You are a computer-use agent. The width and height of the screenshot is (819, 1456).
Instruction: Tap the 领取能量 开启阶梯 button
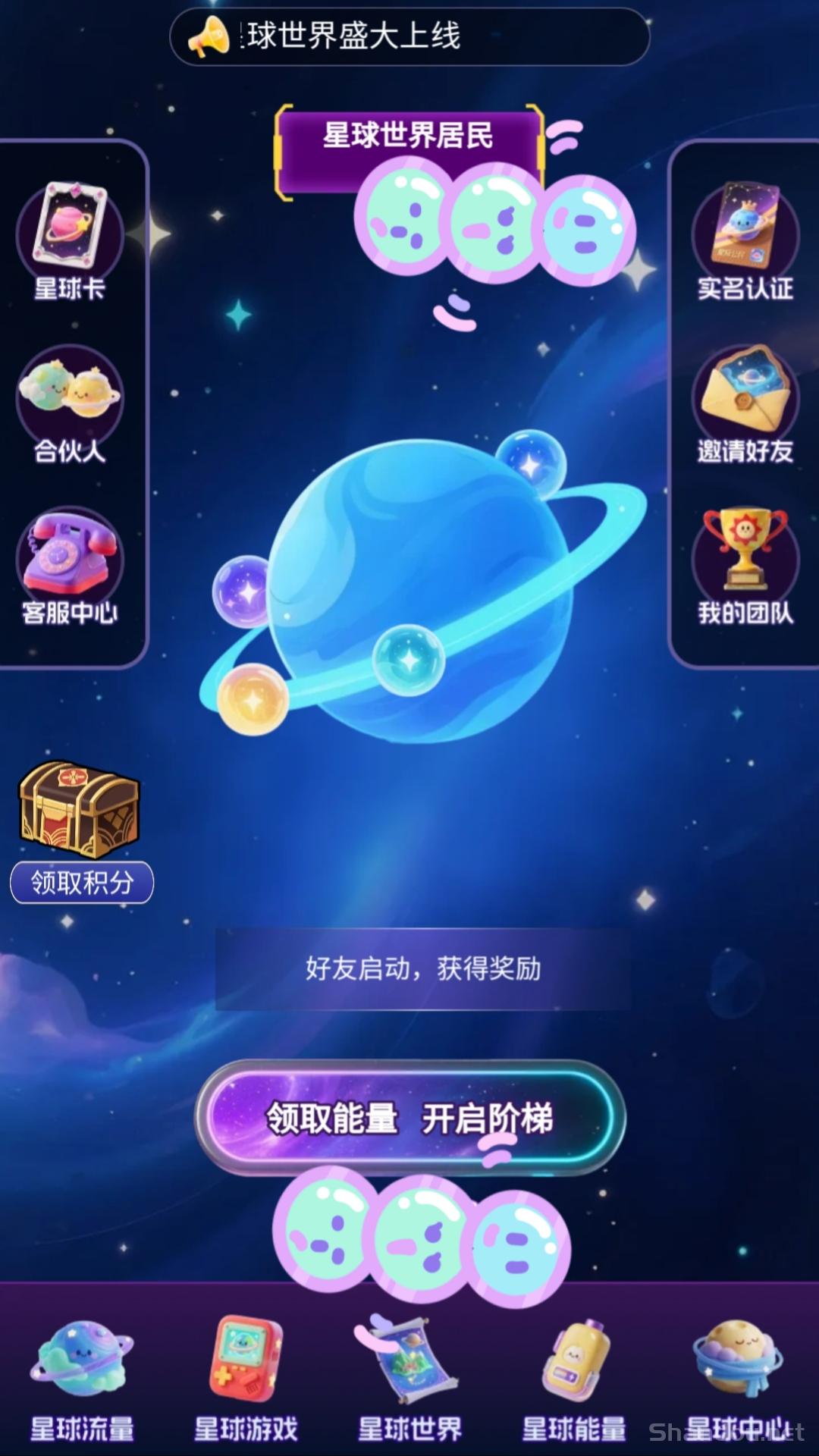[409, 1118]
